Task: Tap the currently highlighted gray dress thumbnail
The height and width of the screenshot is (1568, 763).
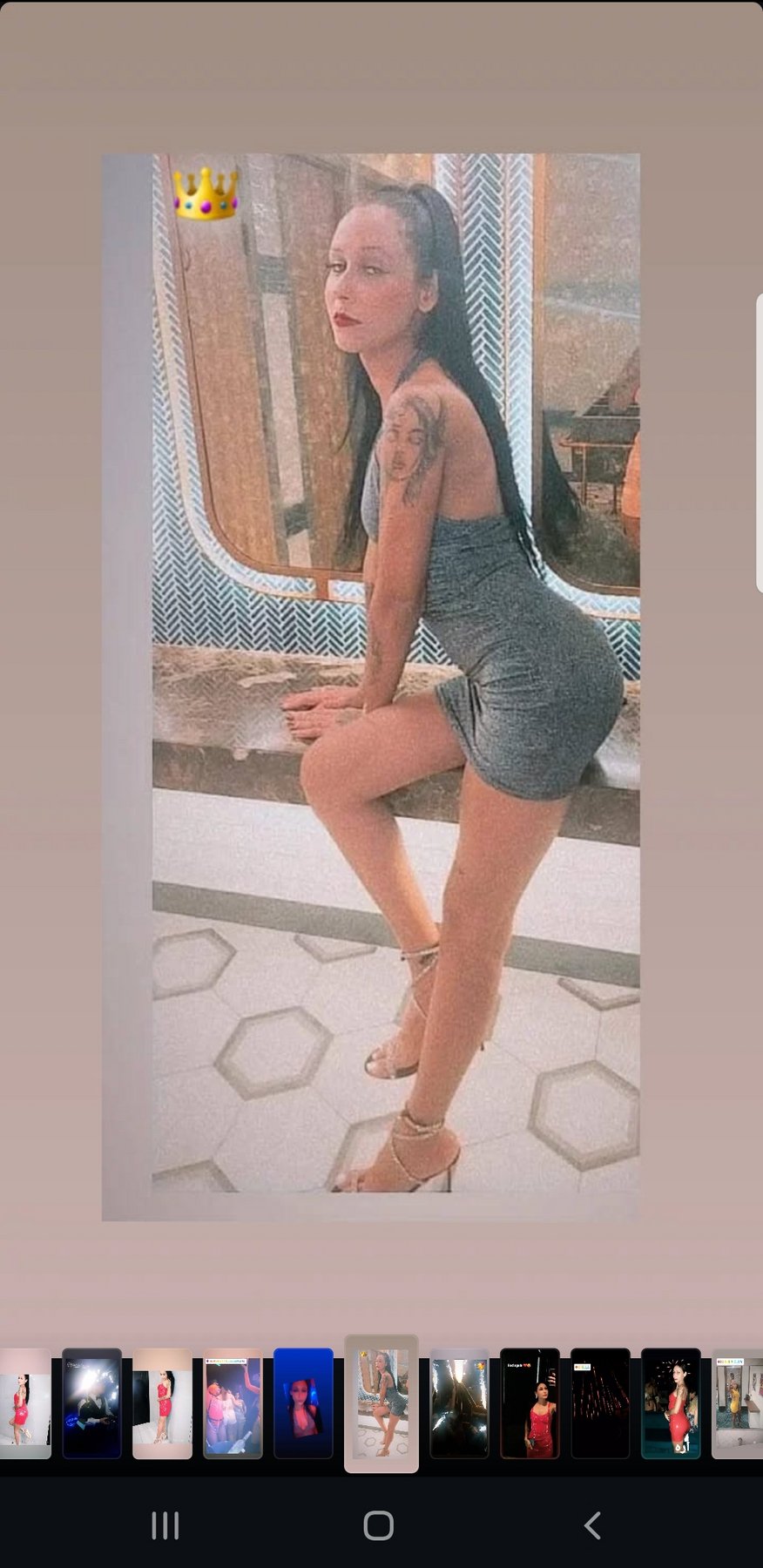Action: tap(381, 1403)
